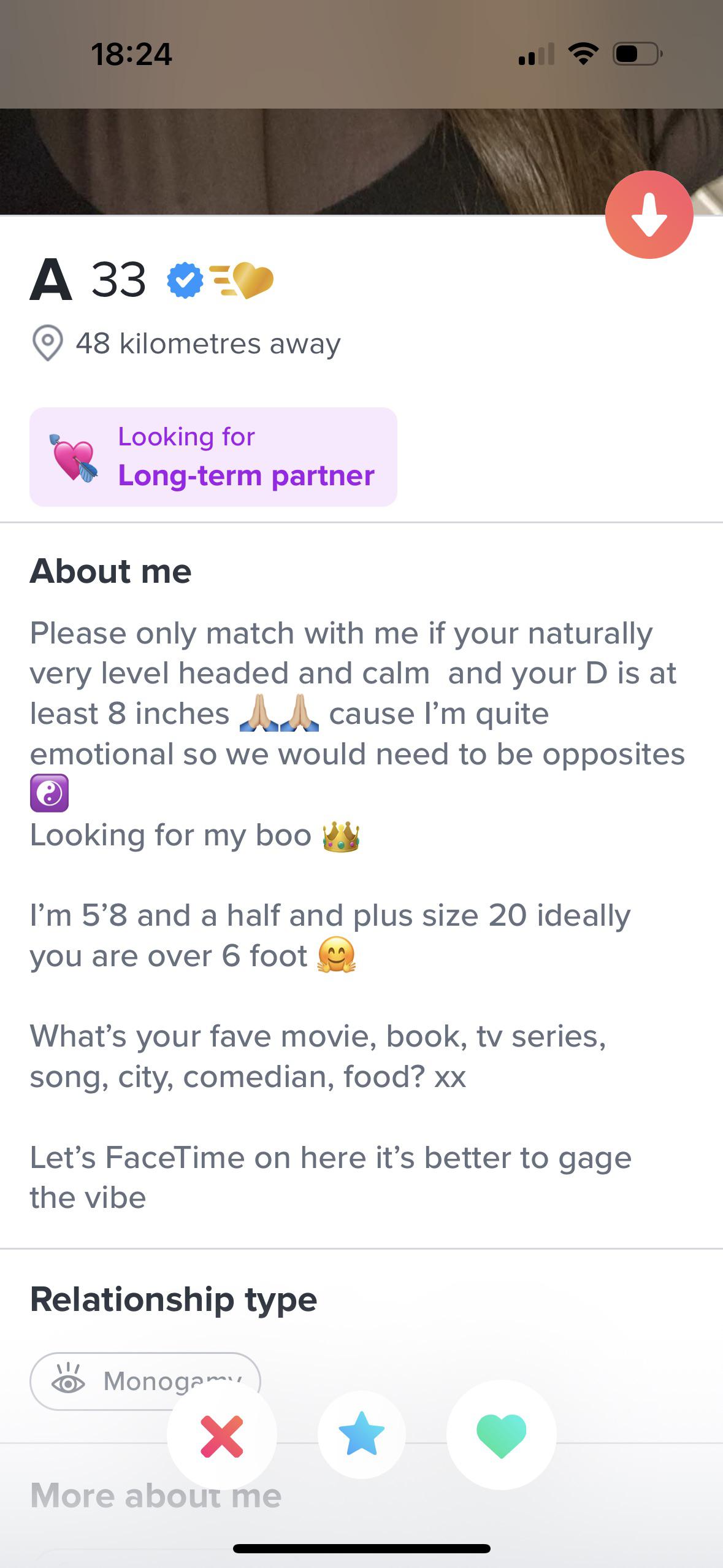Like this profile with the green heart
Viewport: 723px width, 1568px height.
click(501, 1435)
